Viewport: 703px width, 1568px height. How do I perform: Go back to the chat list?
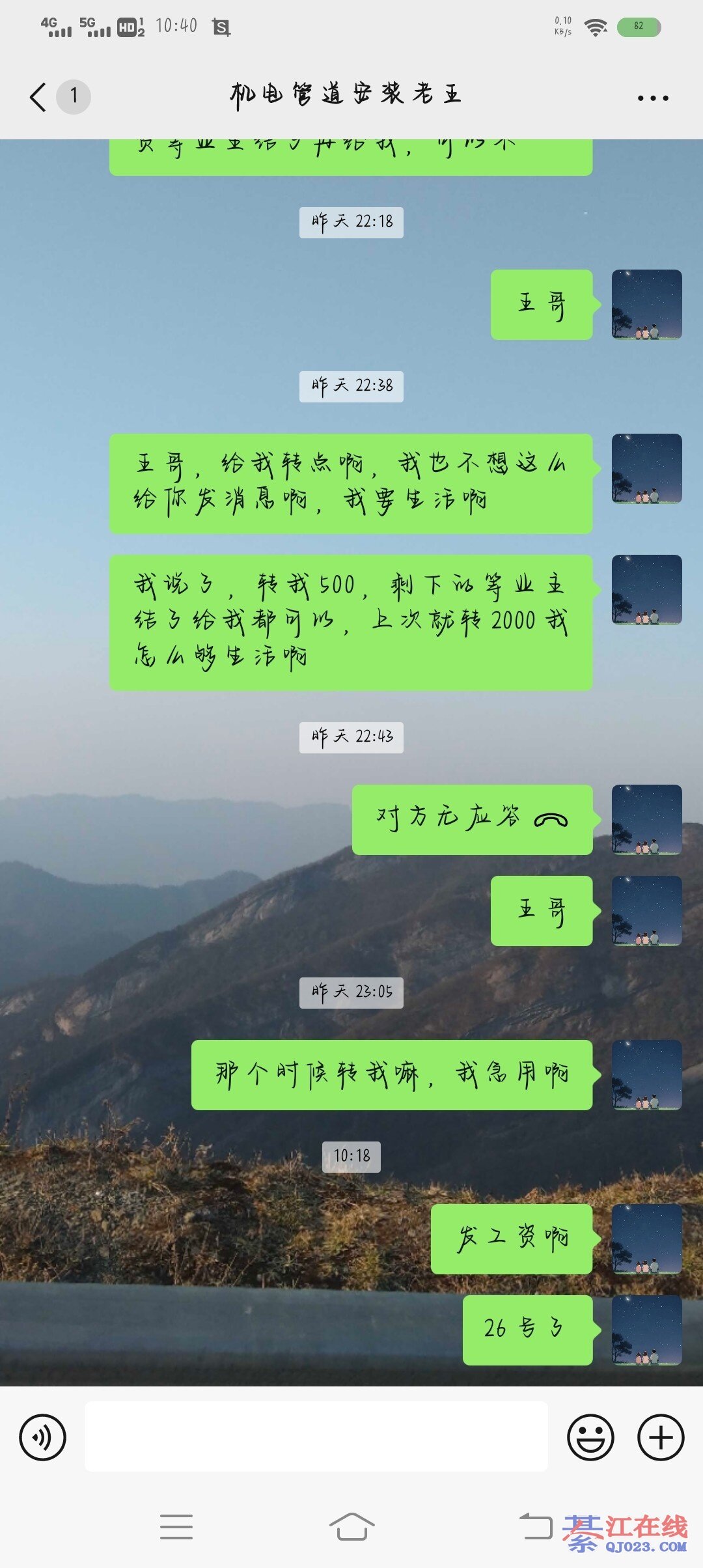tap(39, 98)
